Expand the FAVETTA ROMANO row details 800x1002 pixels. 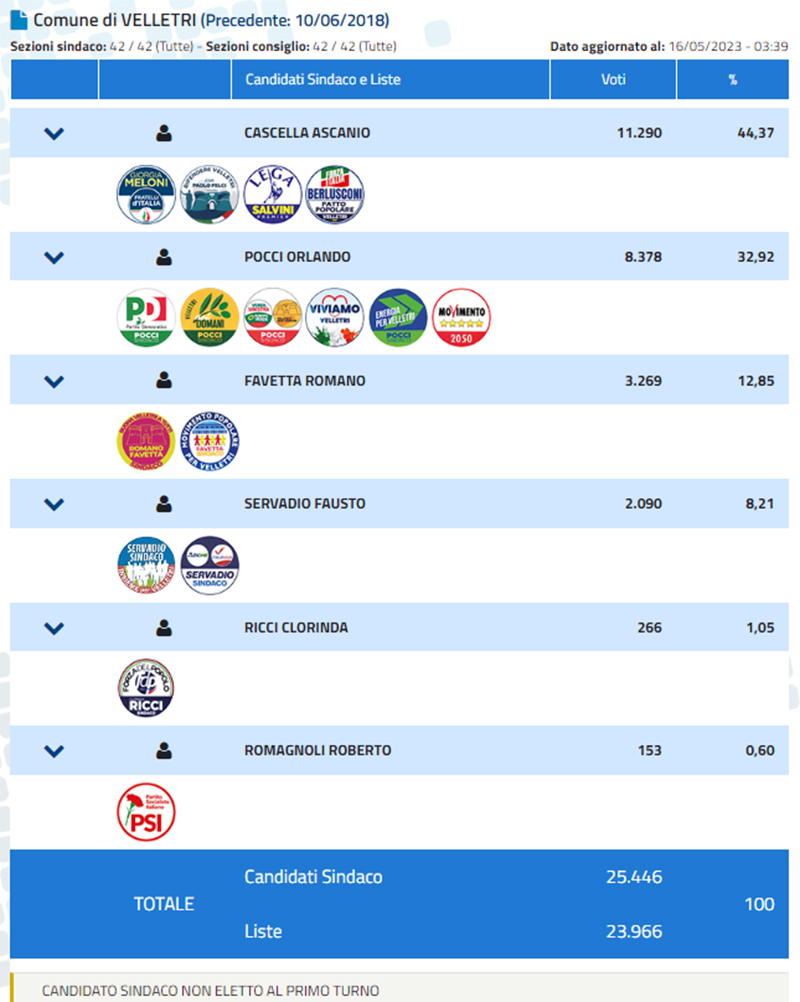(54, 381)
